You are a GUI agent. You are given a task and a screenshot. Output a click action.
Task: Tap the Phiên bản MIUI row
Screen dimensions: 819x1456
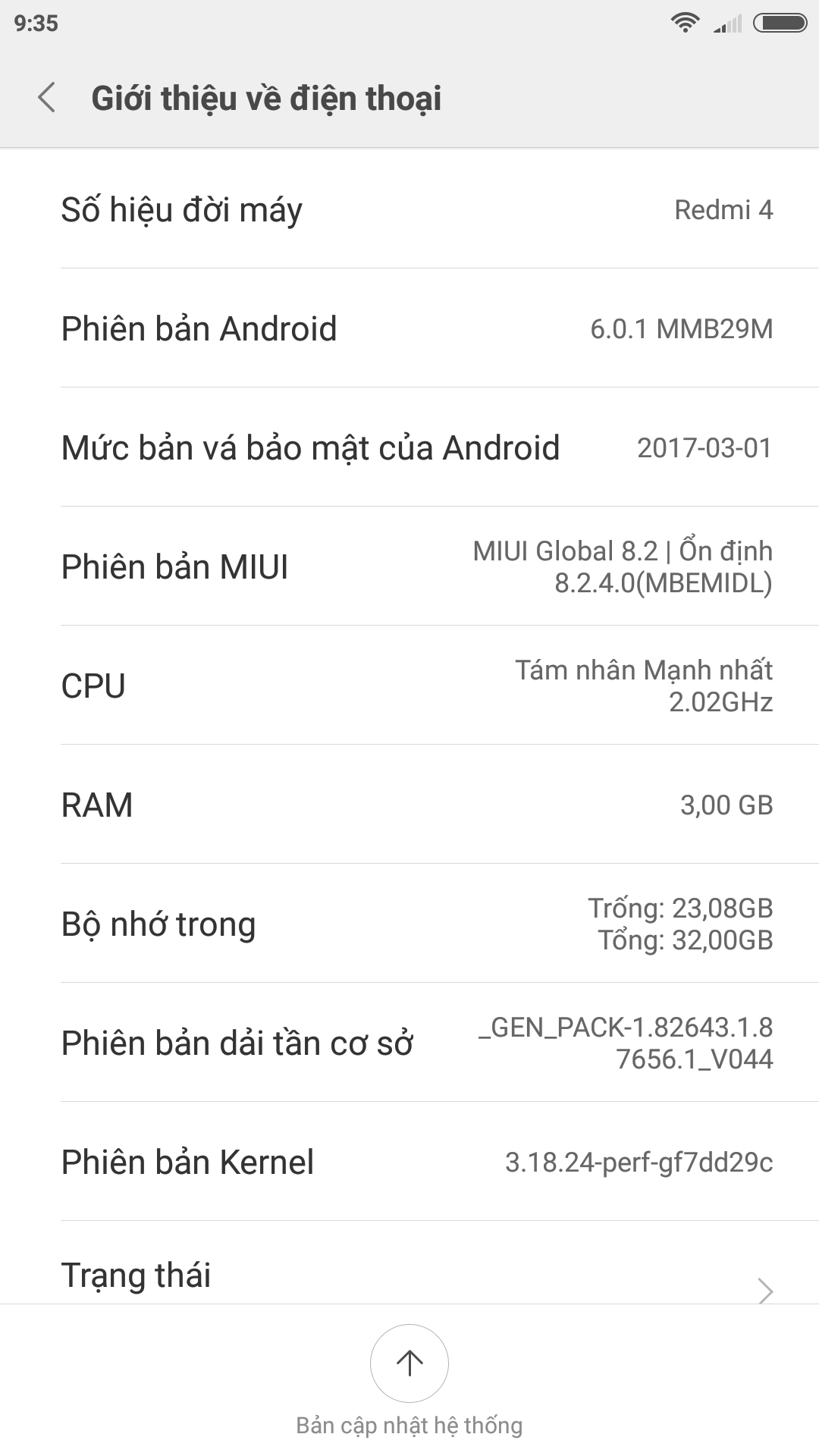(409, 566)
